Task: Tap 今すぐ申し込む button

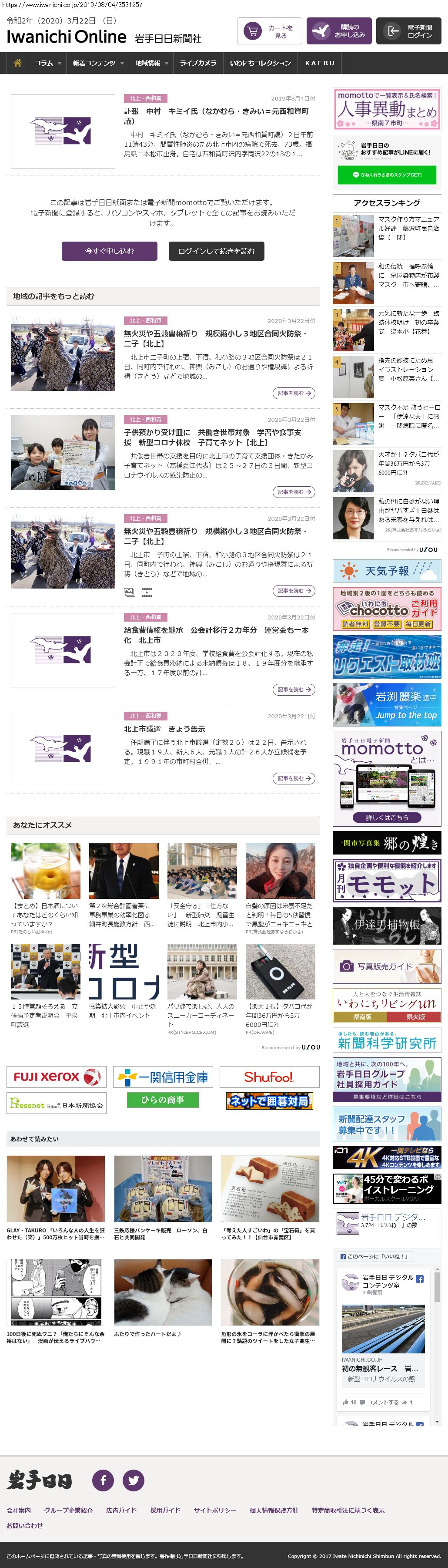Action: pos(110,251)
